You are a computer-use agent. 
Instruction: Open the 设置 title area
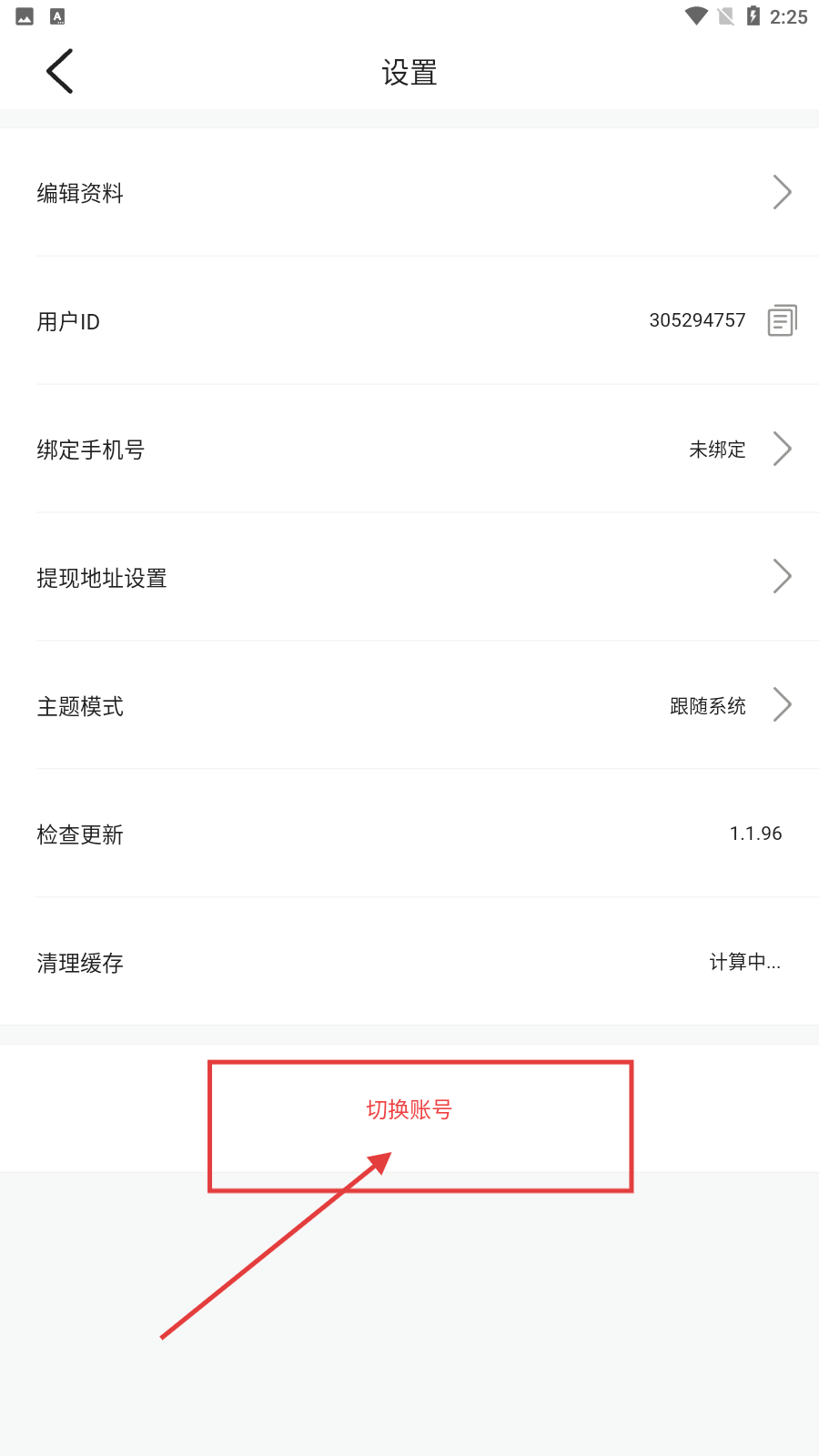coord(409,71)
